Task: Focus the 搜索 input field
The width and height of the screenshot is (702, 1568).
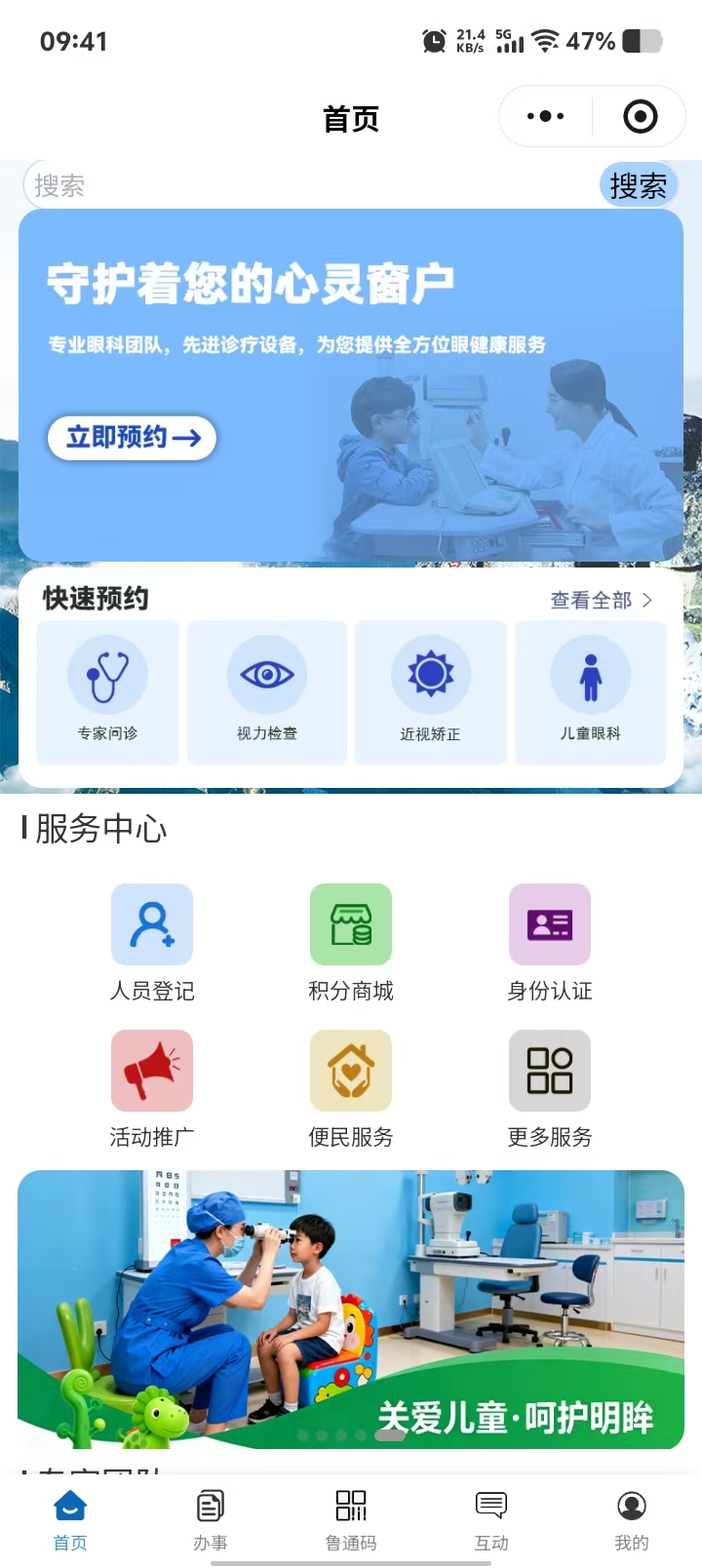Action: [302, 185]
